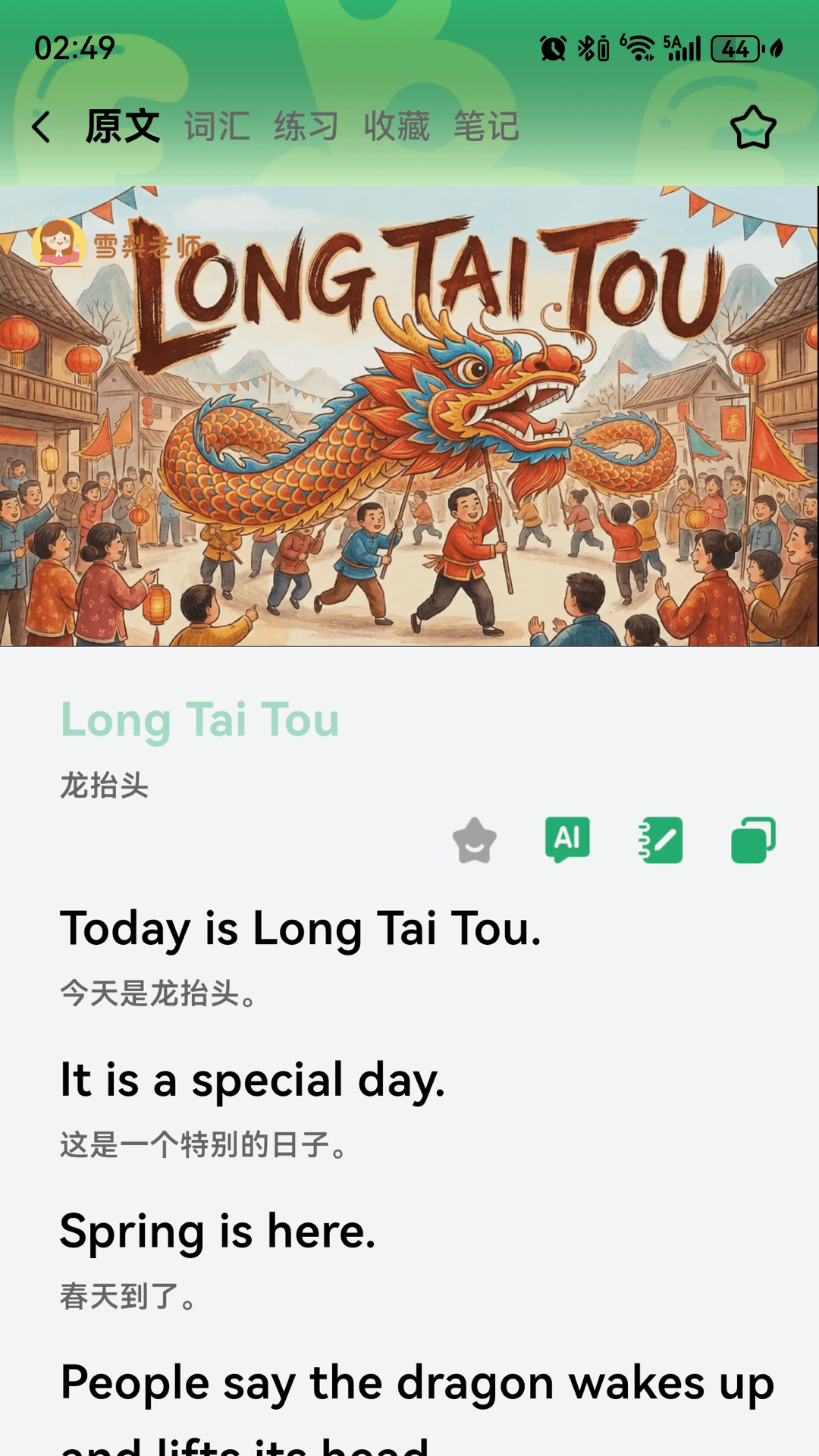The image size is (819, 1456).
Task: Open the 练习 tab
Action: point(306,126)
